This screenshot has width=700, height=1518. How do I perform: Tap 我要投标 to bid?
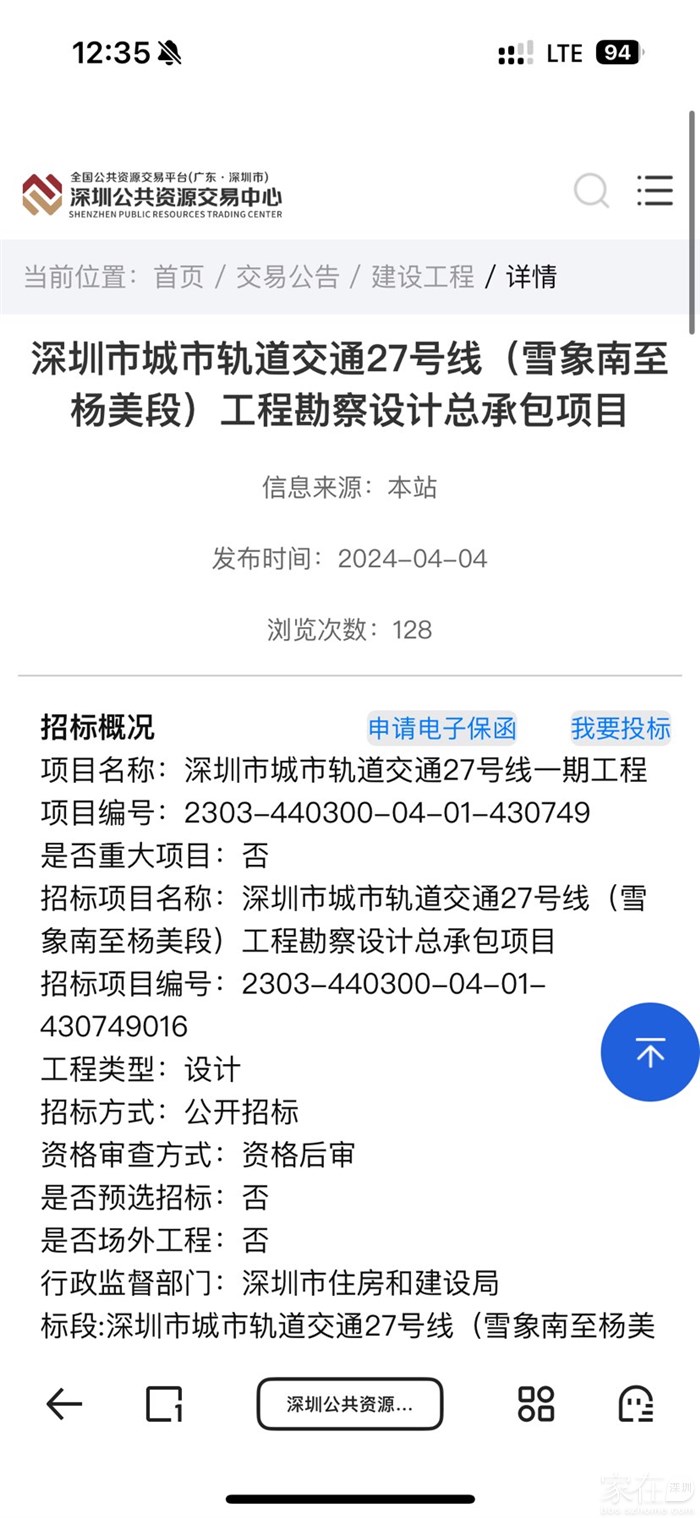620,728
